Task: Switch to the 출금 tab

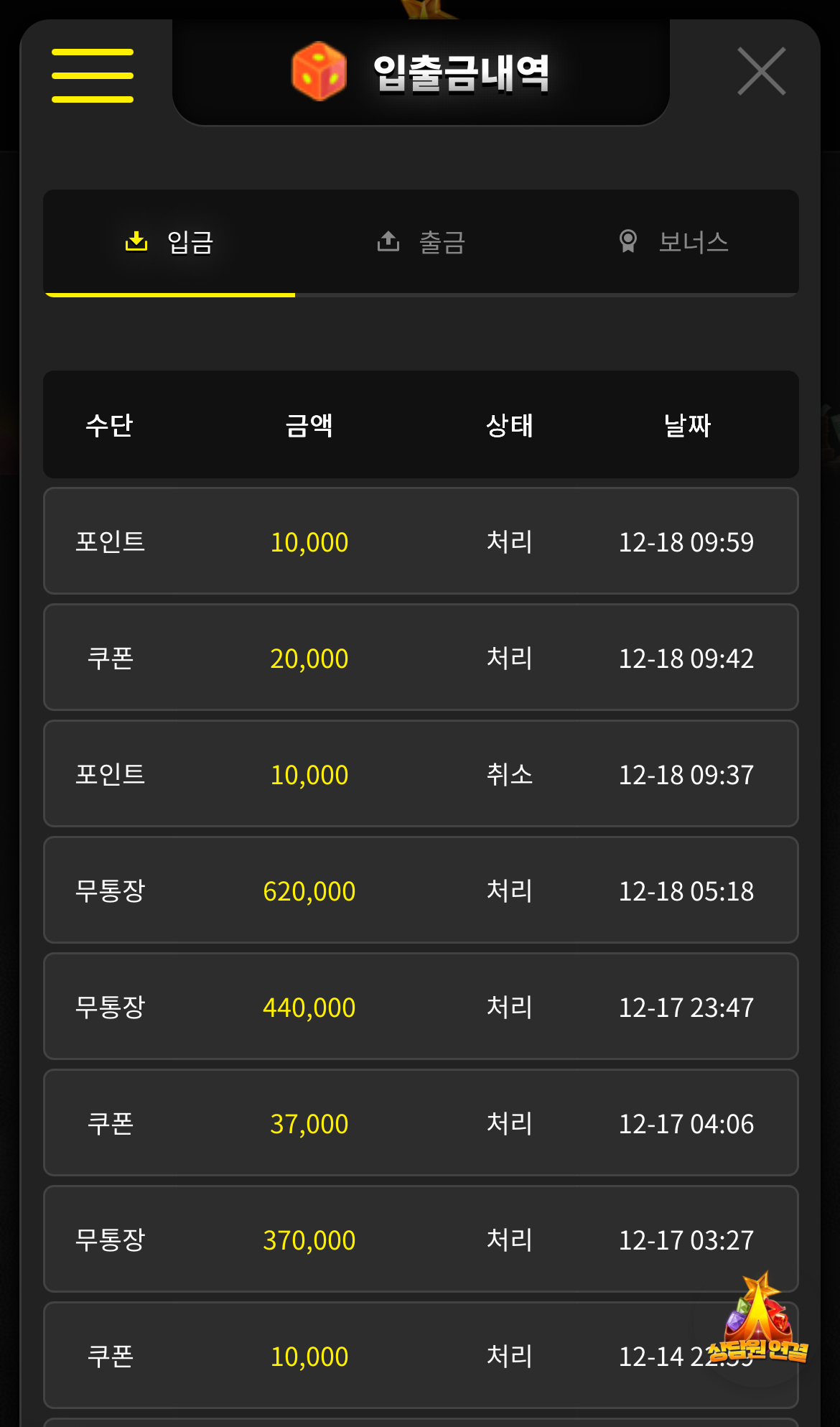Action: (421, 243)
